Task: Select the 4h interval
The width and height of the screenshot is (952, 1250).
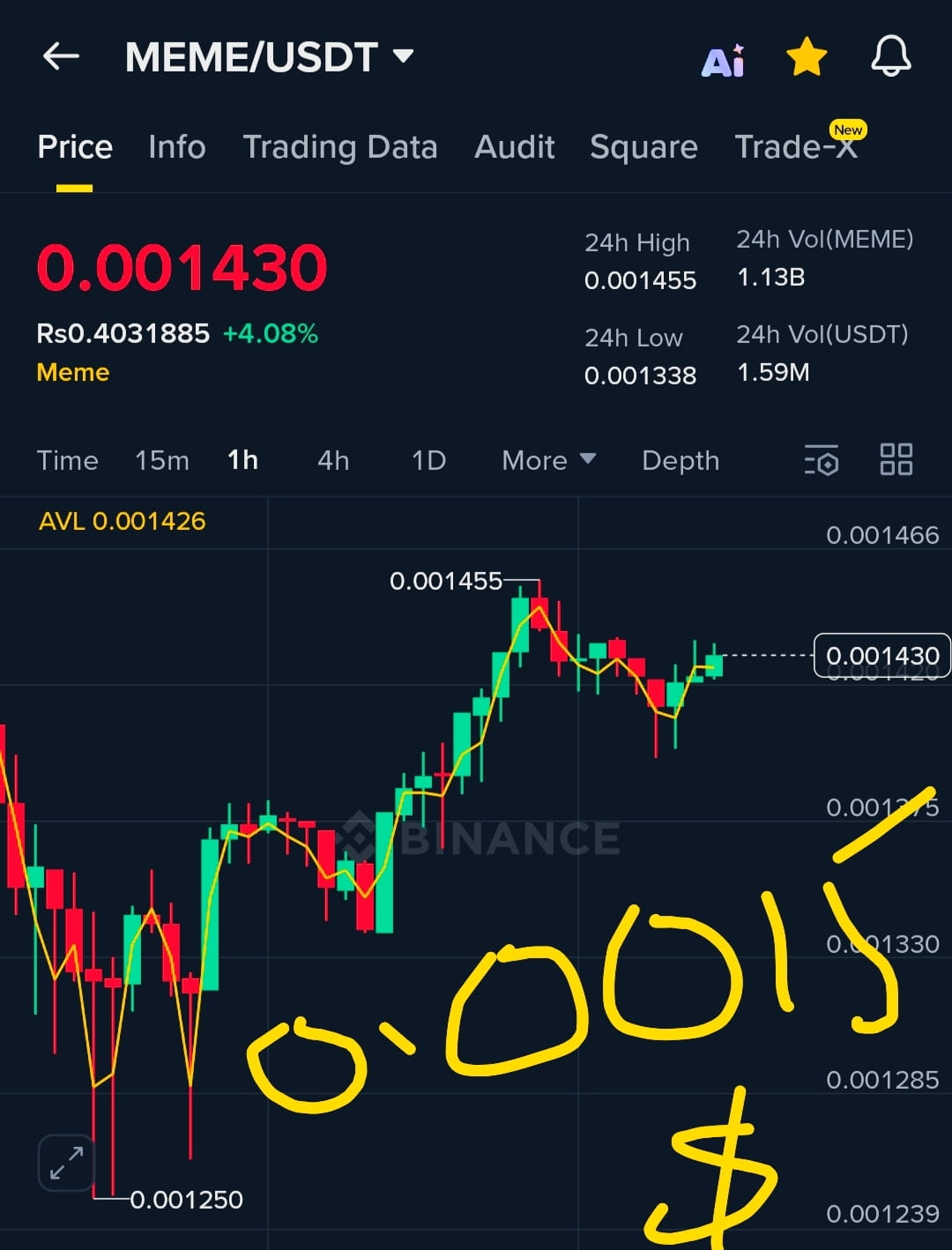Action: (x=333, y=460)
